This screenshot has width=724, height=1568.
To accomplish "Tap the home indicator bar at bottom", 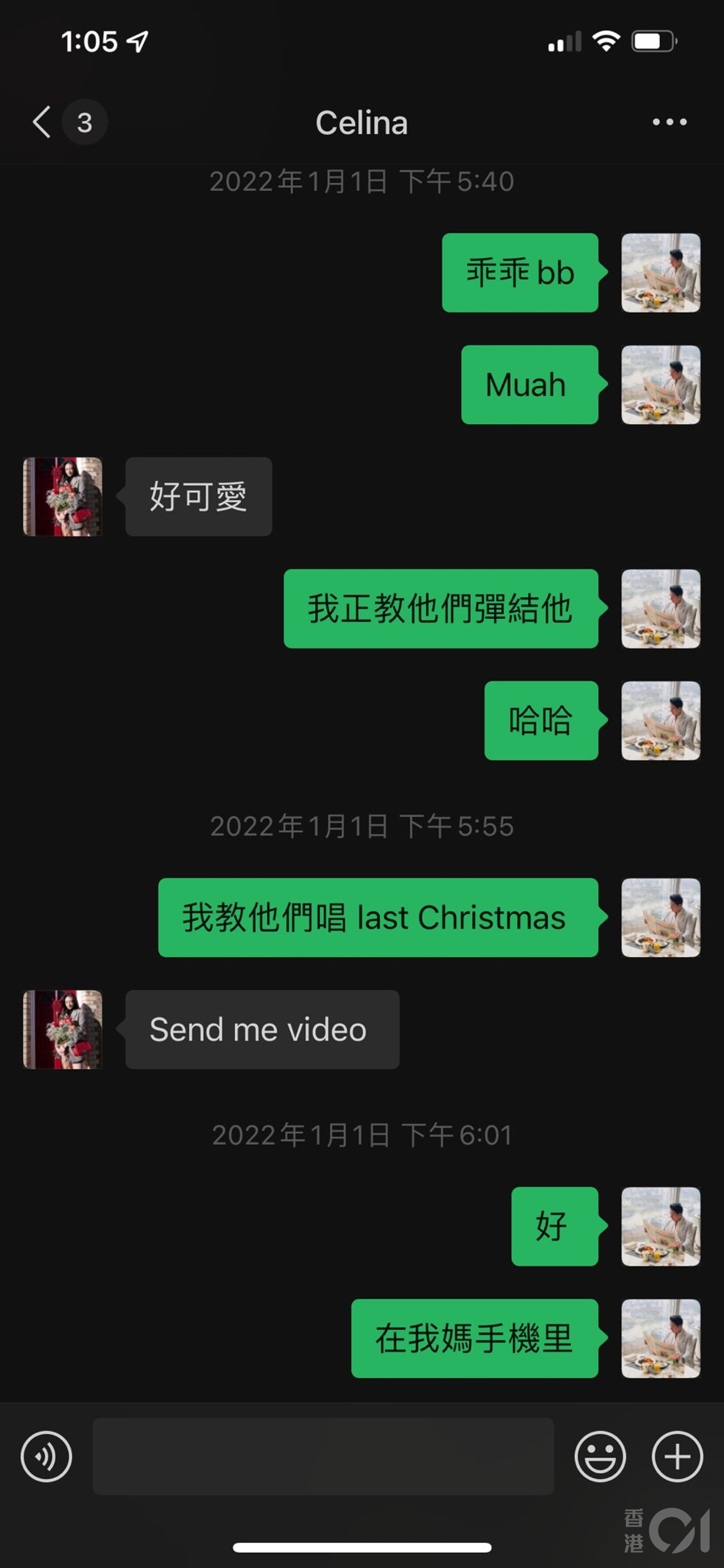I will click(x=362, y=1546).
